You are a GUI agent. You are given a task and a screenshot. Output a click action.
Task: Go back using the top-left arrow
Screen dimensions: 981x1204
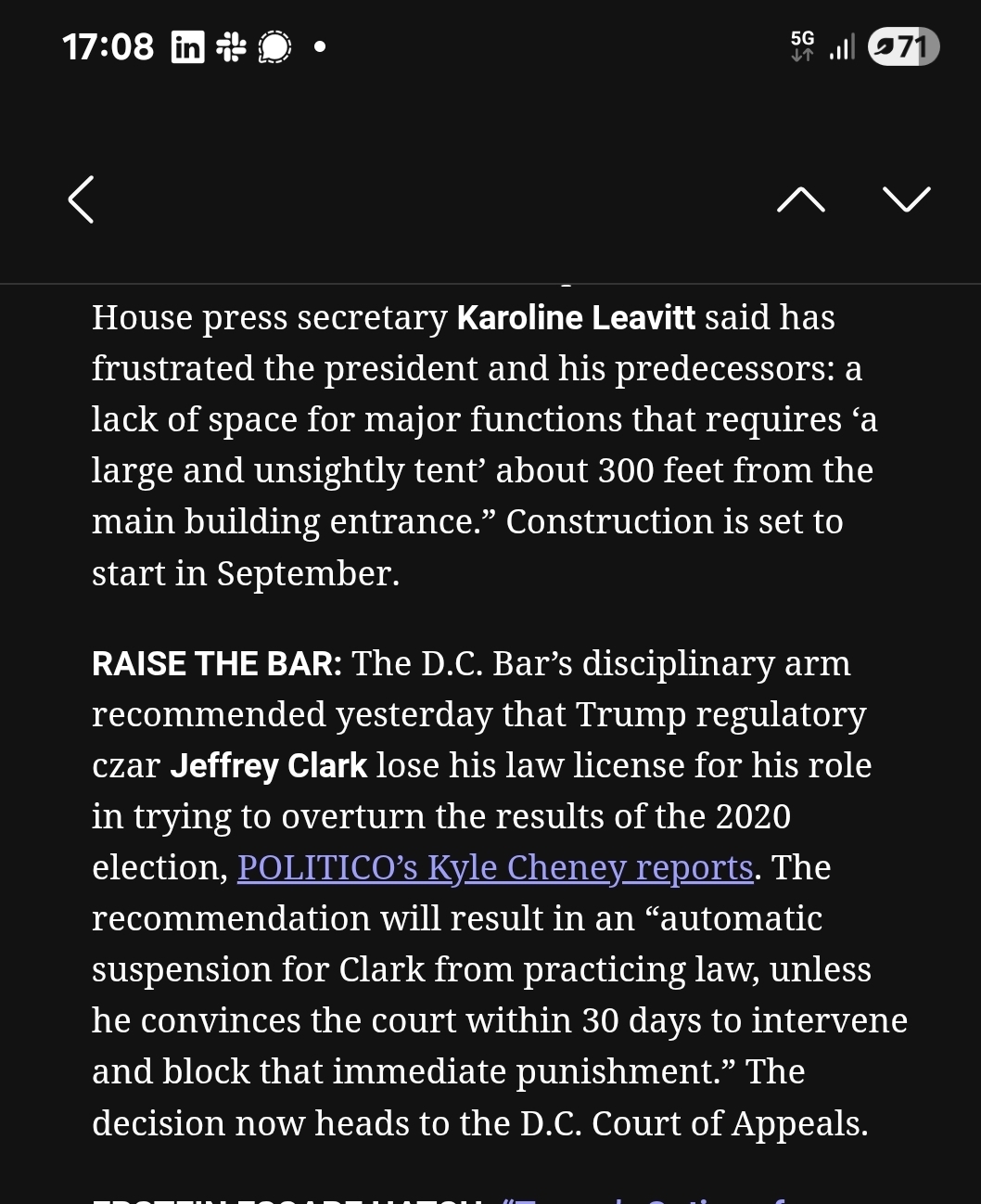tap(82, 199)
